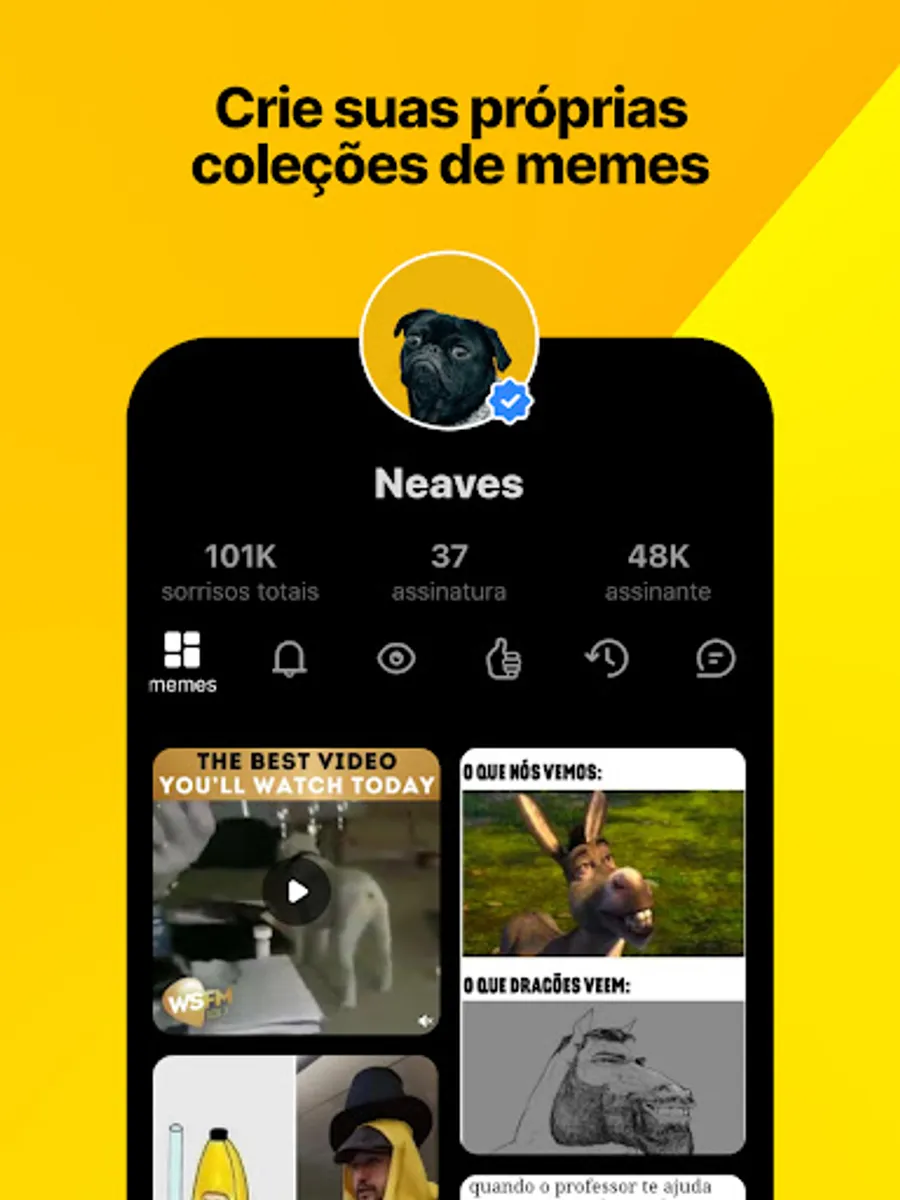Viewport: 900px width, 1200px height.
Task: Open the notifications bell icon
Action: [x=289, y=658]
